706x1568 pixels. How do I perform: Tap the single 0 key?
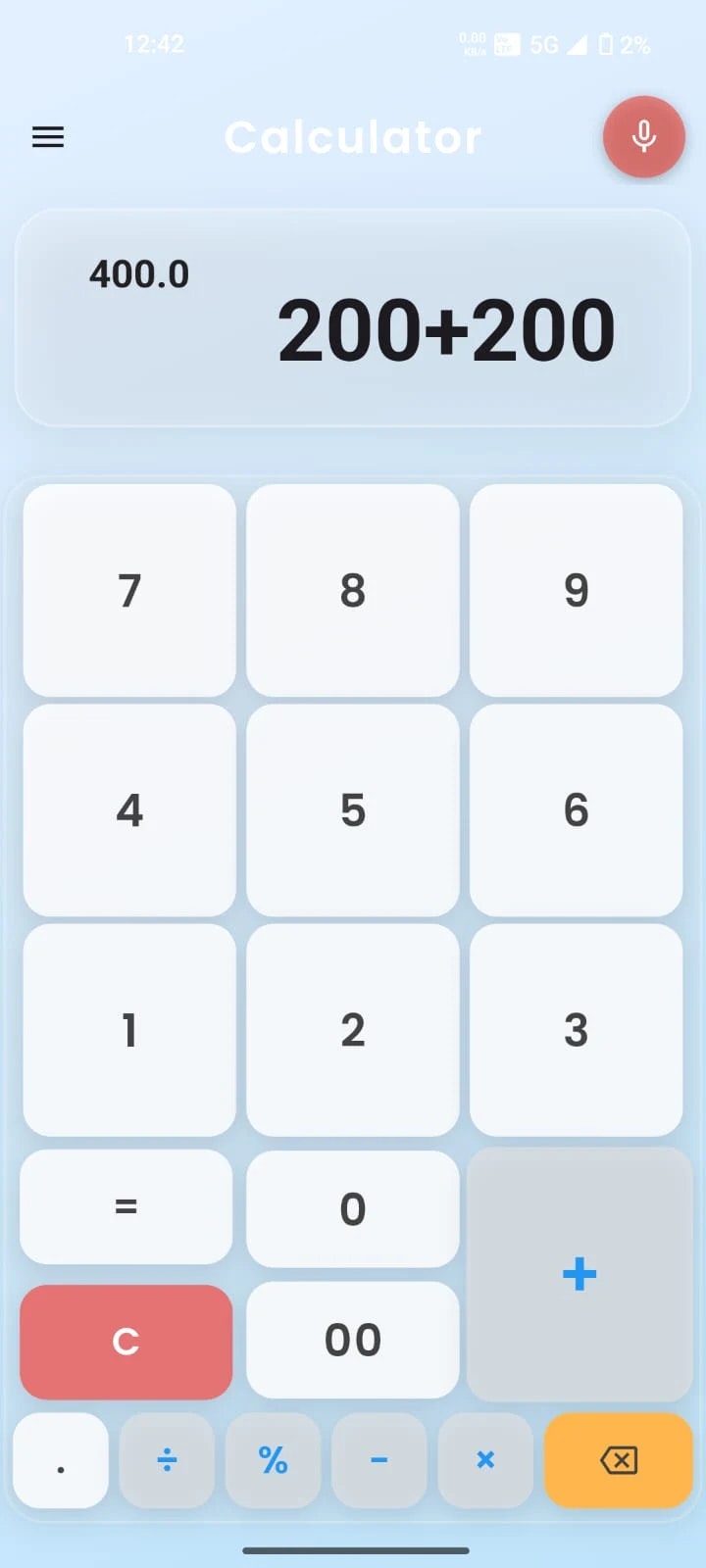coord(353,1208)
